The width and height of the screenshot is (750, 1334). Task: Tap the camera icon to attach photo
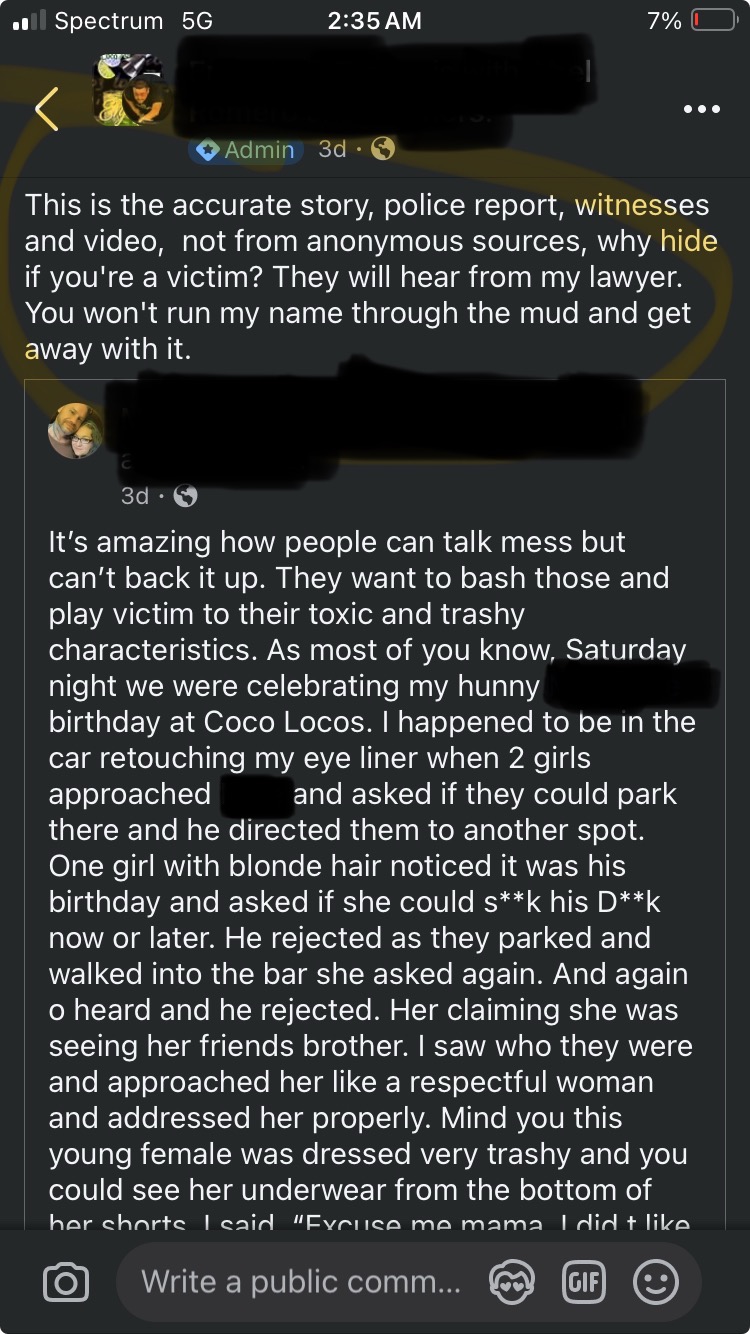[66, 1282]
